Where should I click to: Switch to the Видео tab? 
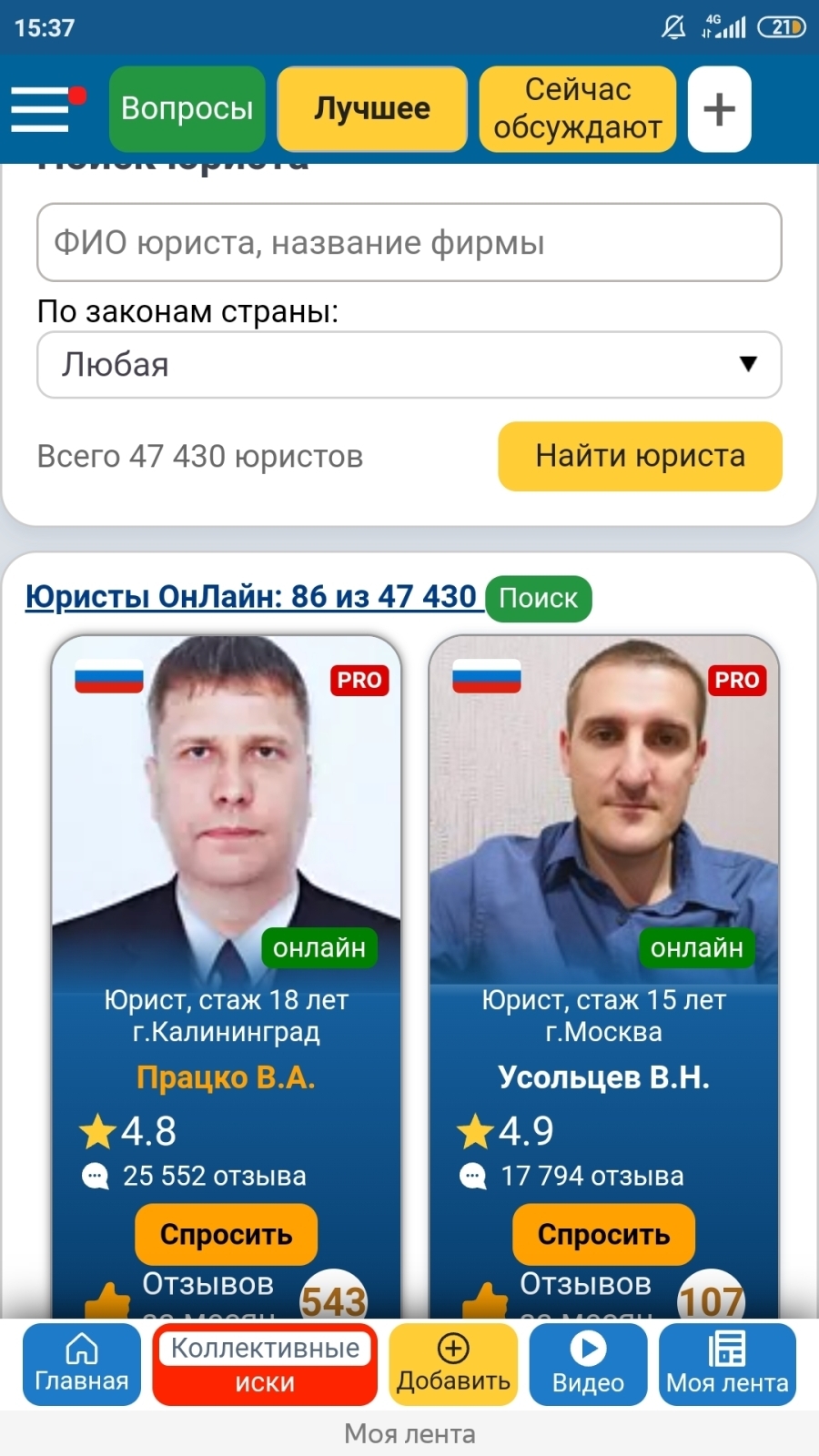coord(588,1364)
